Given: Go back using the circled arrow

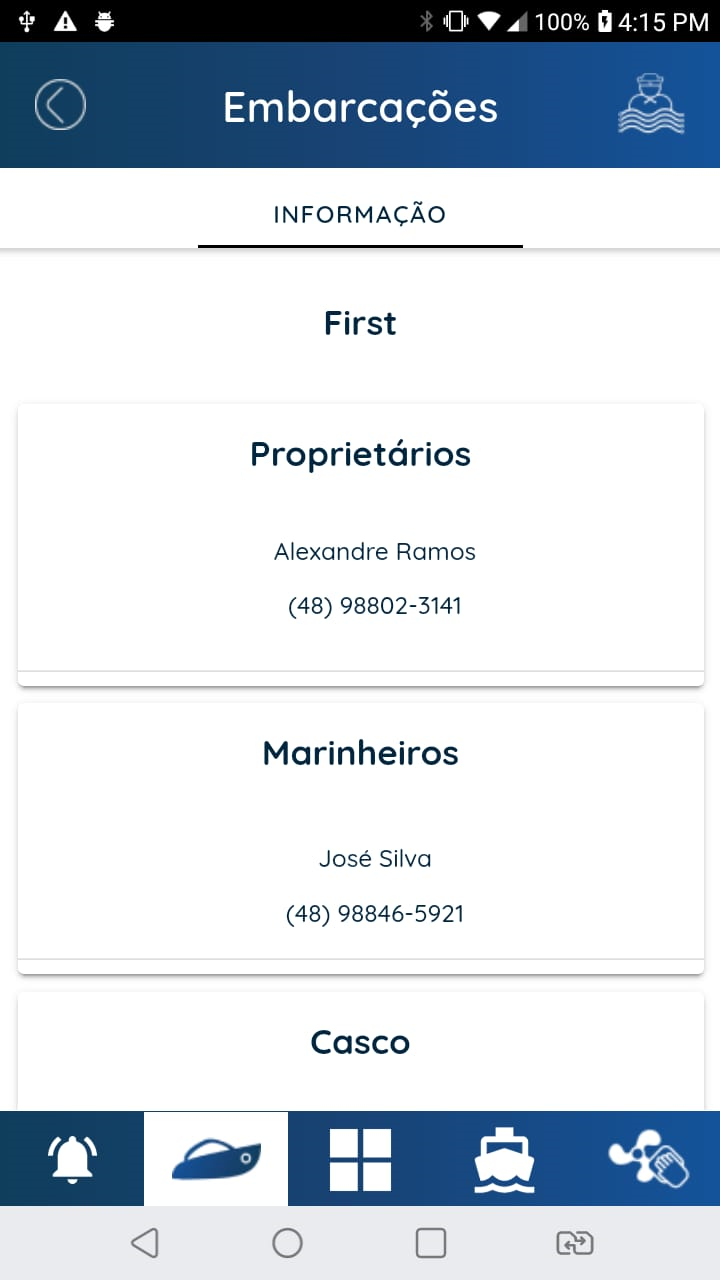Looking at the screenshot, I should click(60, 105).
